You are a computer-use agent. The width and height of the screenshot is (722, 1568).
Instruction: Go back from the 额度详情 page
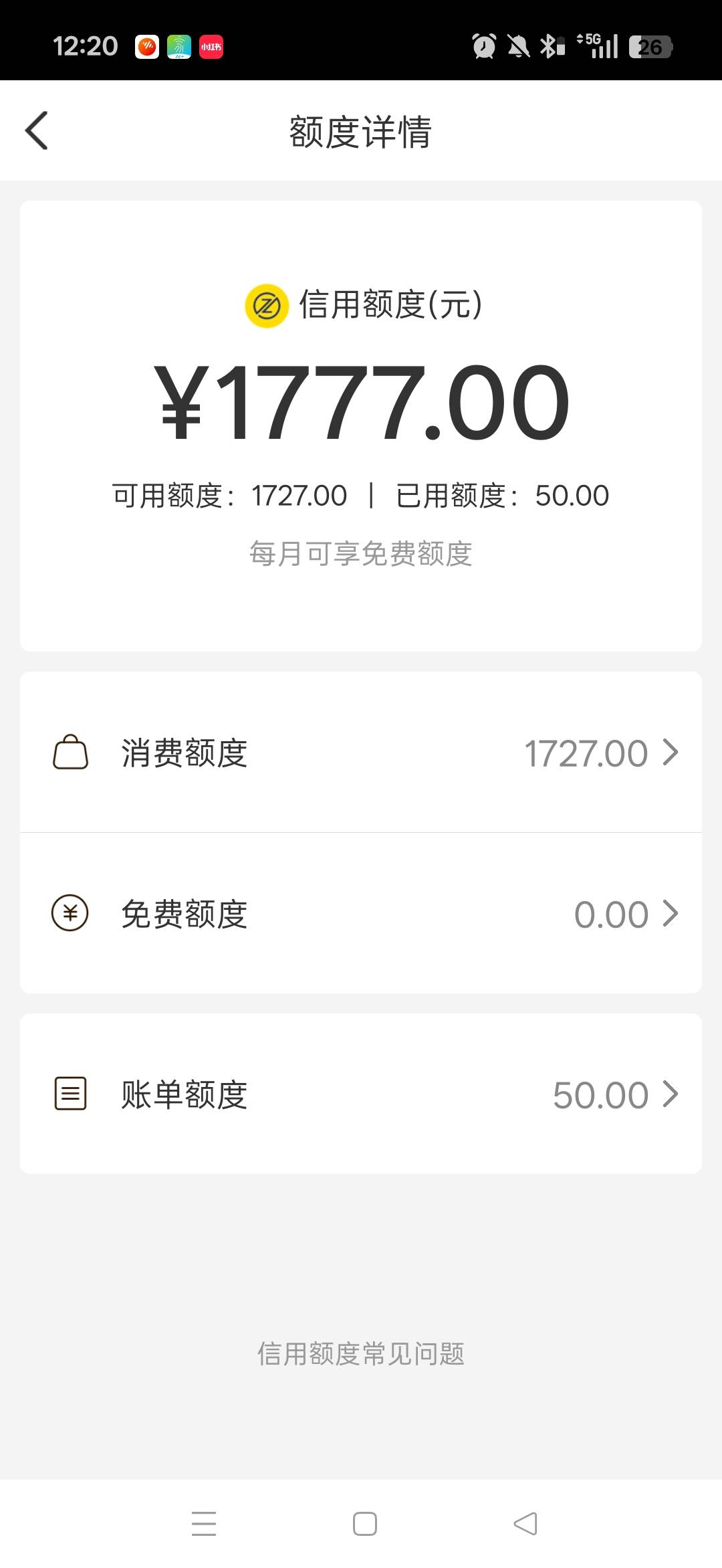click(37, 130)
